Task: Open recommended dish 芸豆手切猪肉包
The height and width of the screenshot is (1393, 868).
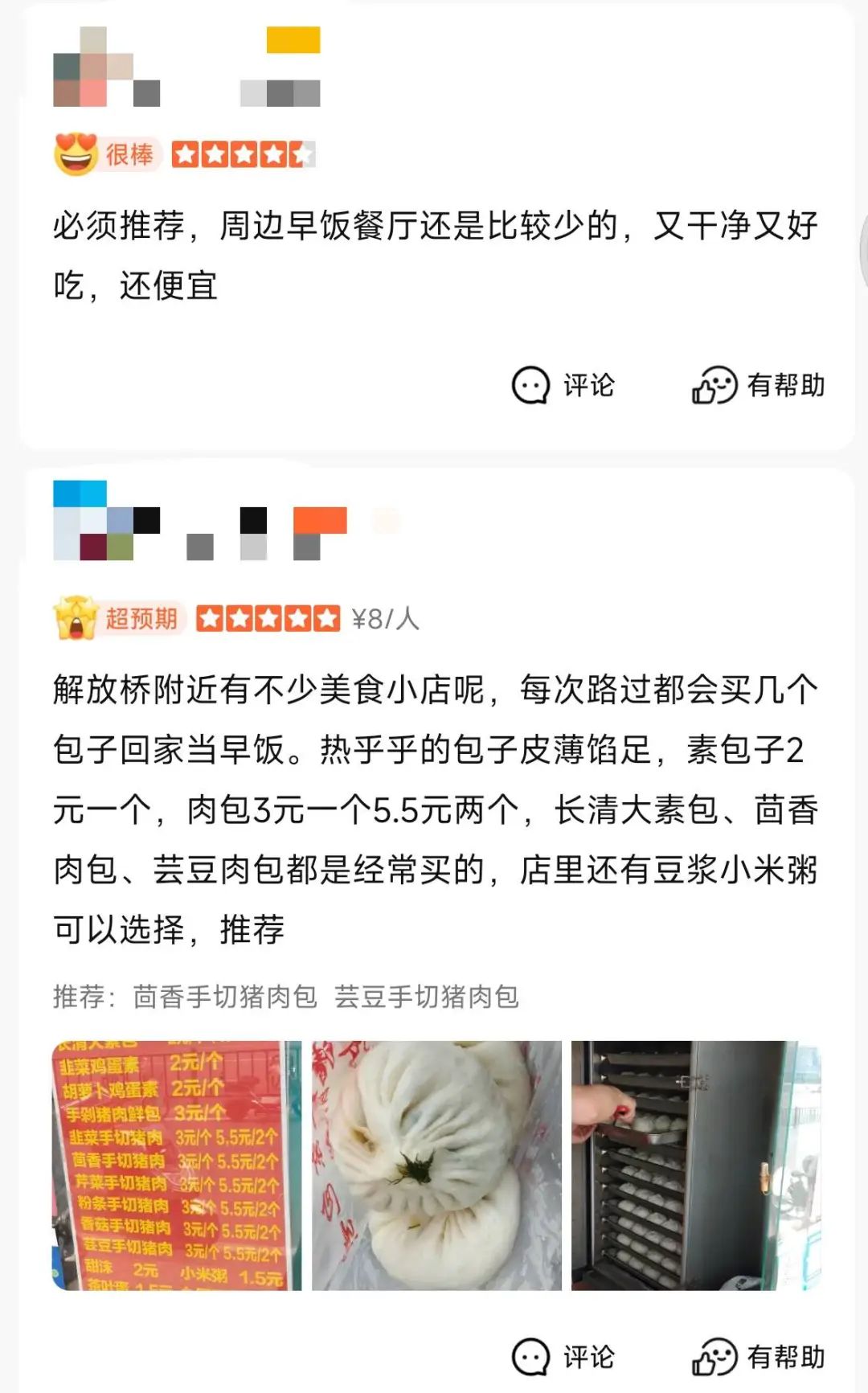Action: pos(426,997)
